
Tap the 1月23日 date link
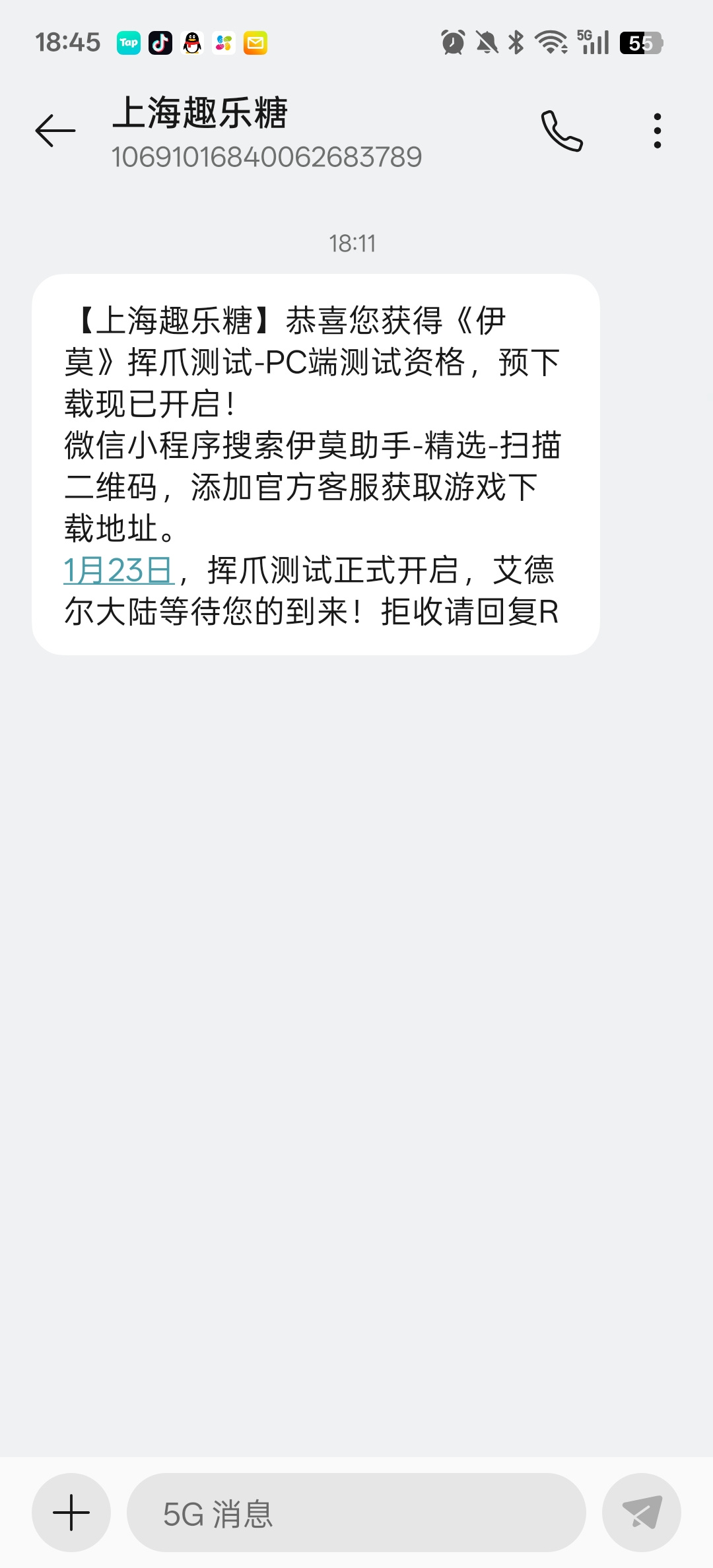point(119,570)
